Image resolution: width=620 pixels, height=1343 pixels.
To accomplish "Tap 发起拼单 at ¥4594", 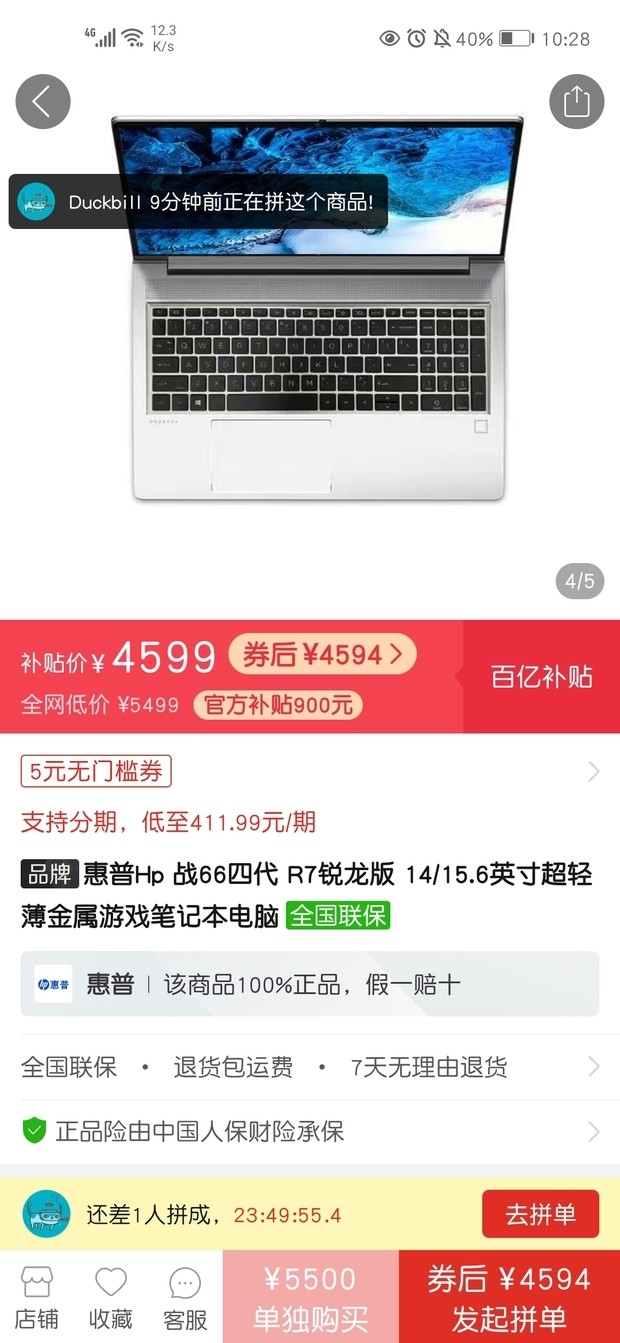I will coord(509,1297).
